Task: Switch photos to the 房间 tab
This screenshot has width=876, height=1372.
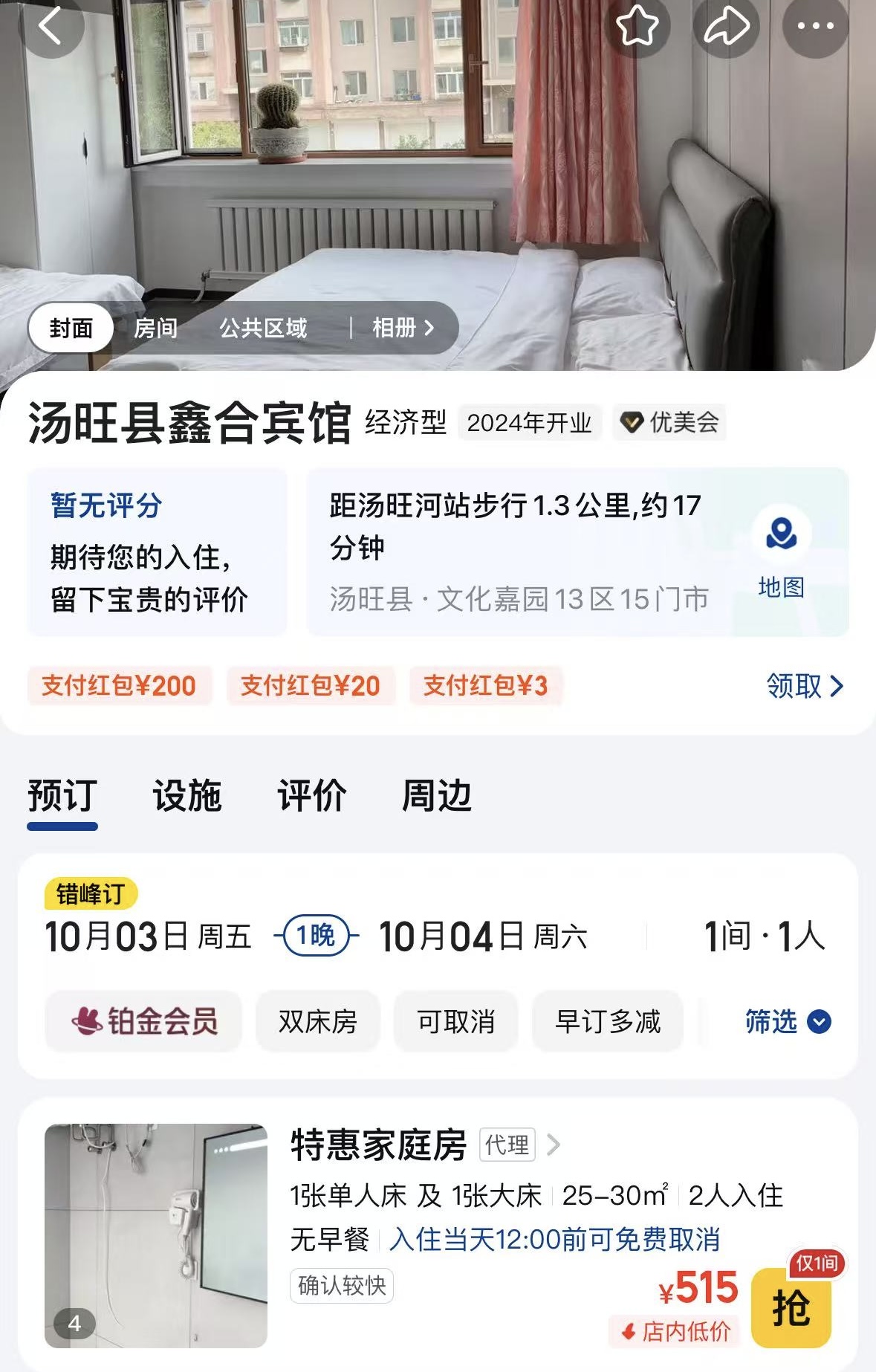Action: tap(155, 328)
